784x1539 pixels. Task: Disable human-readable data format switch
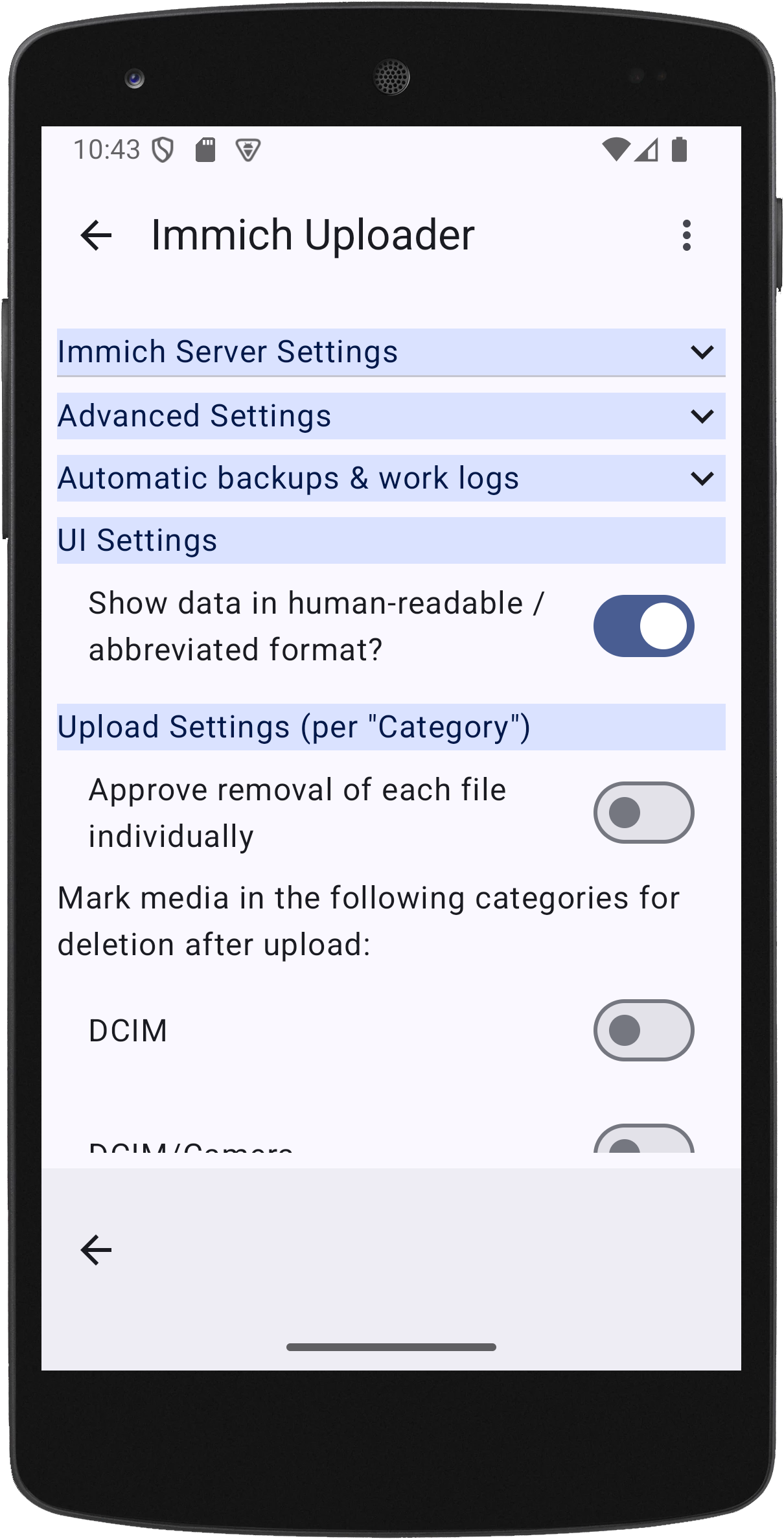(x=643, y=626)
